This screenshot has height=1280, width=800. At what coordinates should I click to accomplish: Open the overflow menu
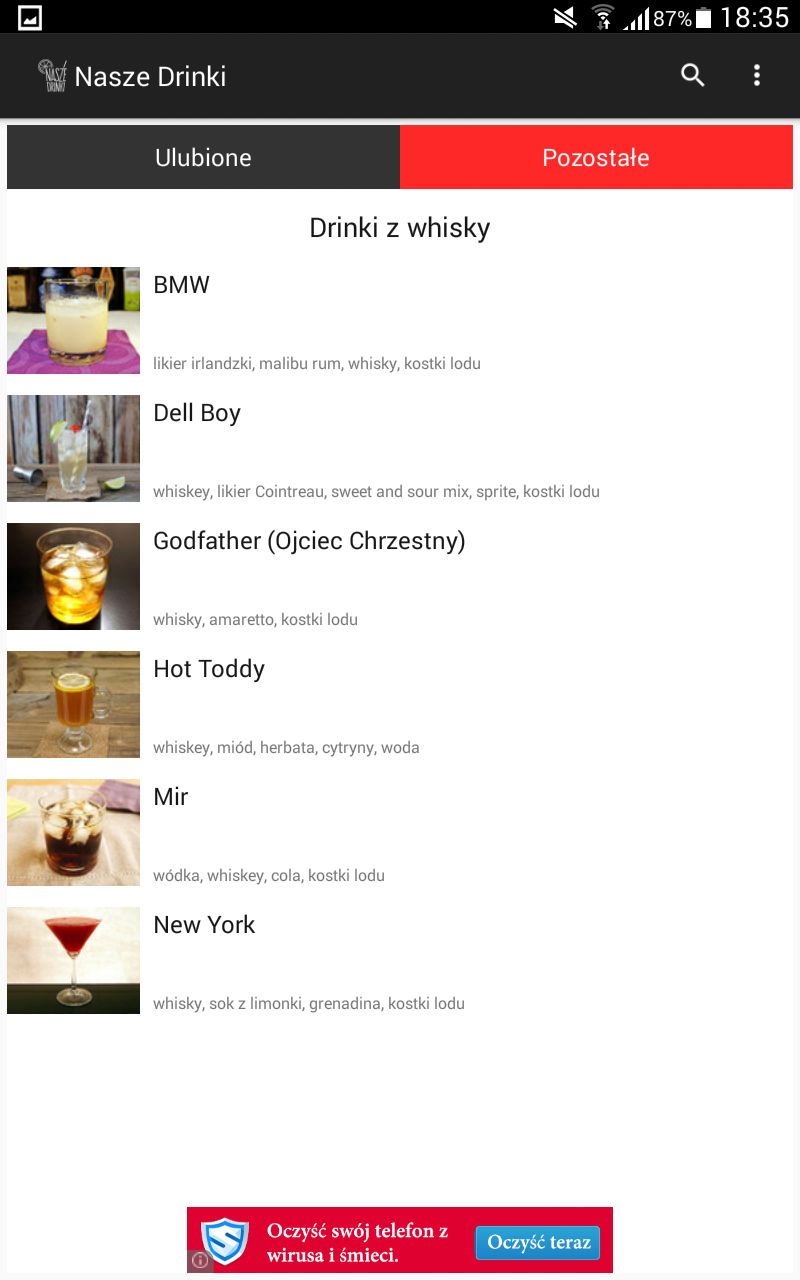point(757,75)
